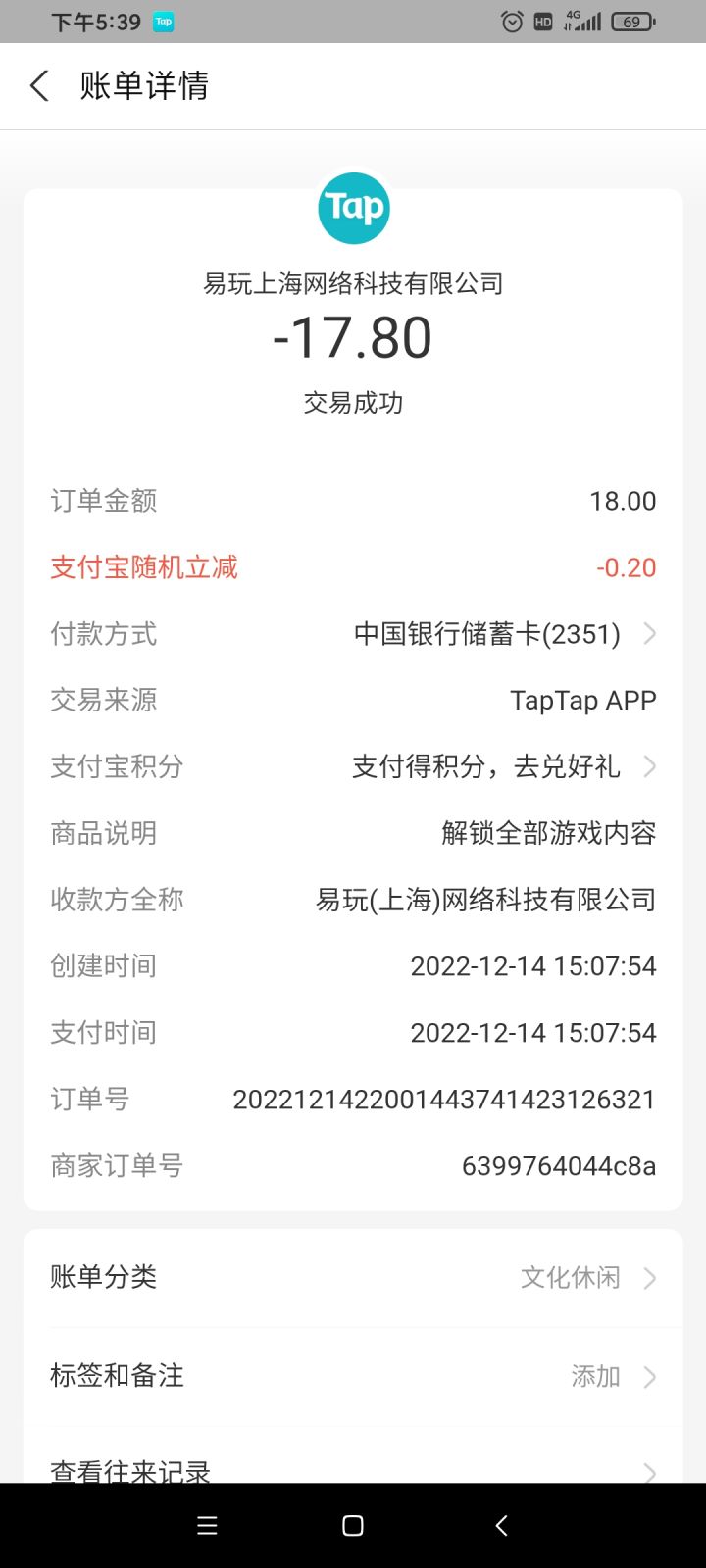This screenshot has height=1568, width=706.
Task: Tap the Tap notification icon in status bar
Action: 164,20
